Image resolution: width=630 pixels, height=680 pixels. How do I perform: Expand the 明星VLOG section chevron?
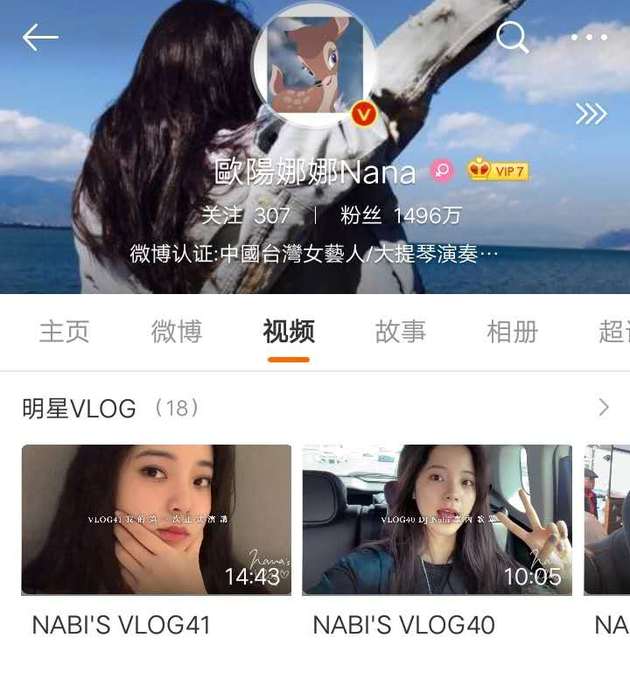click(603, 407)
